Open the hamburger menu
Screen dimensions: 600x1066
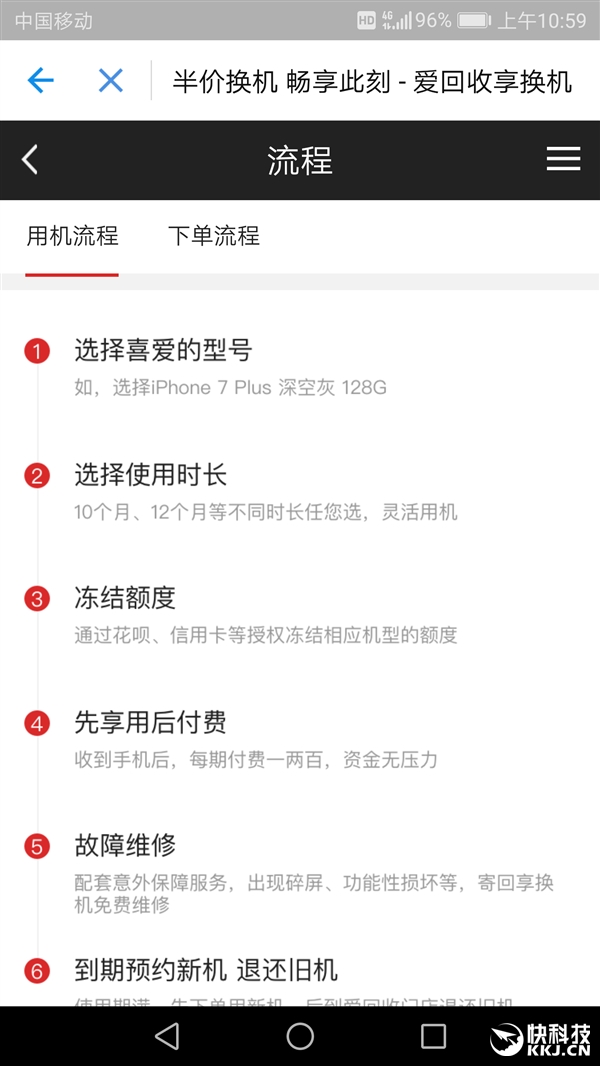(563, 160)
